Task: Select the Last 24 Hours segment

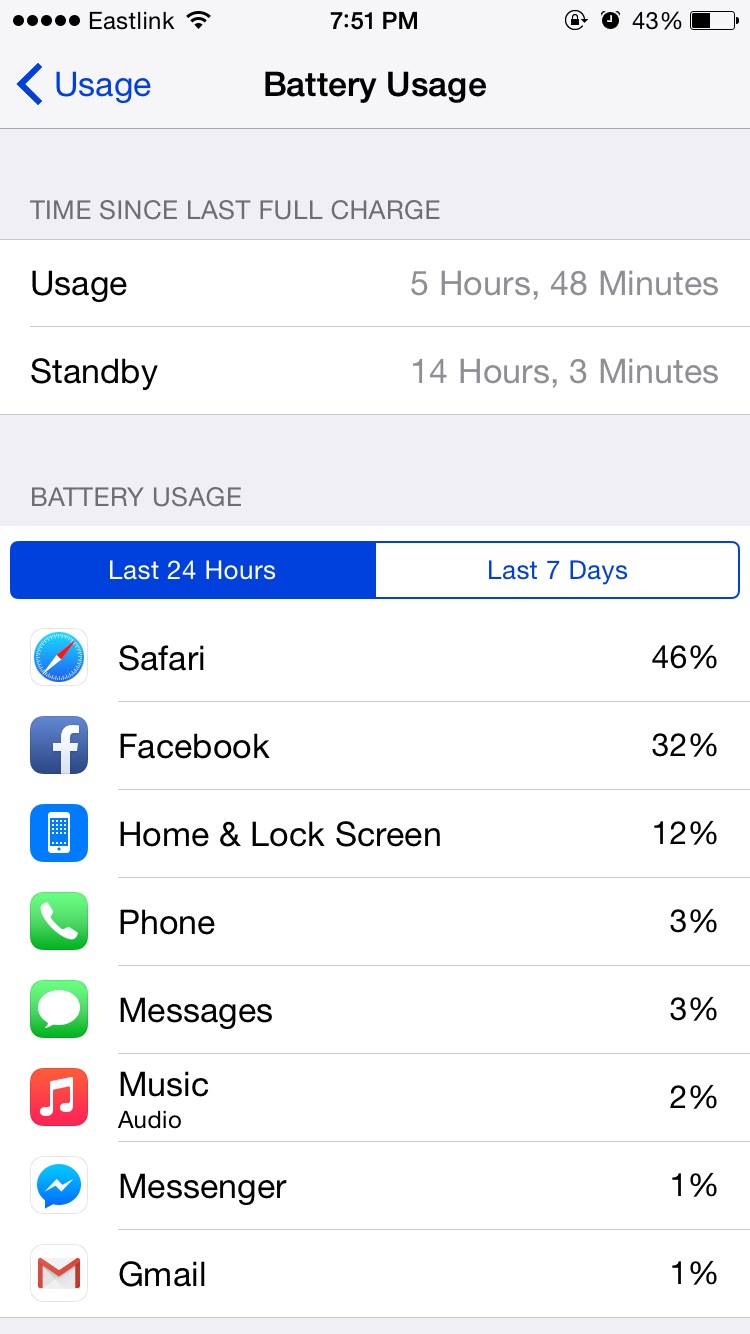Action: [192, 570]
